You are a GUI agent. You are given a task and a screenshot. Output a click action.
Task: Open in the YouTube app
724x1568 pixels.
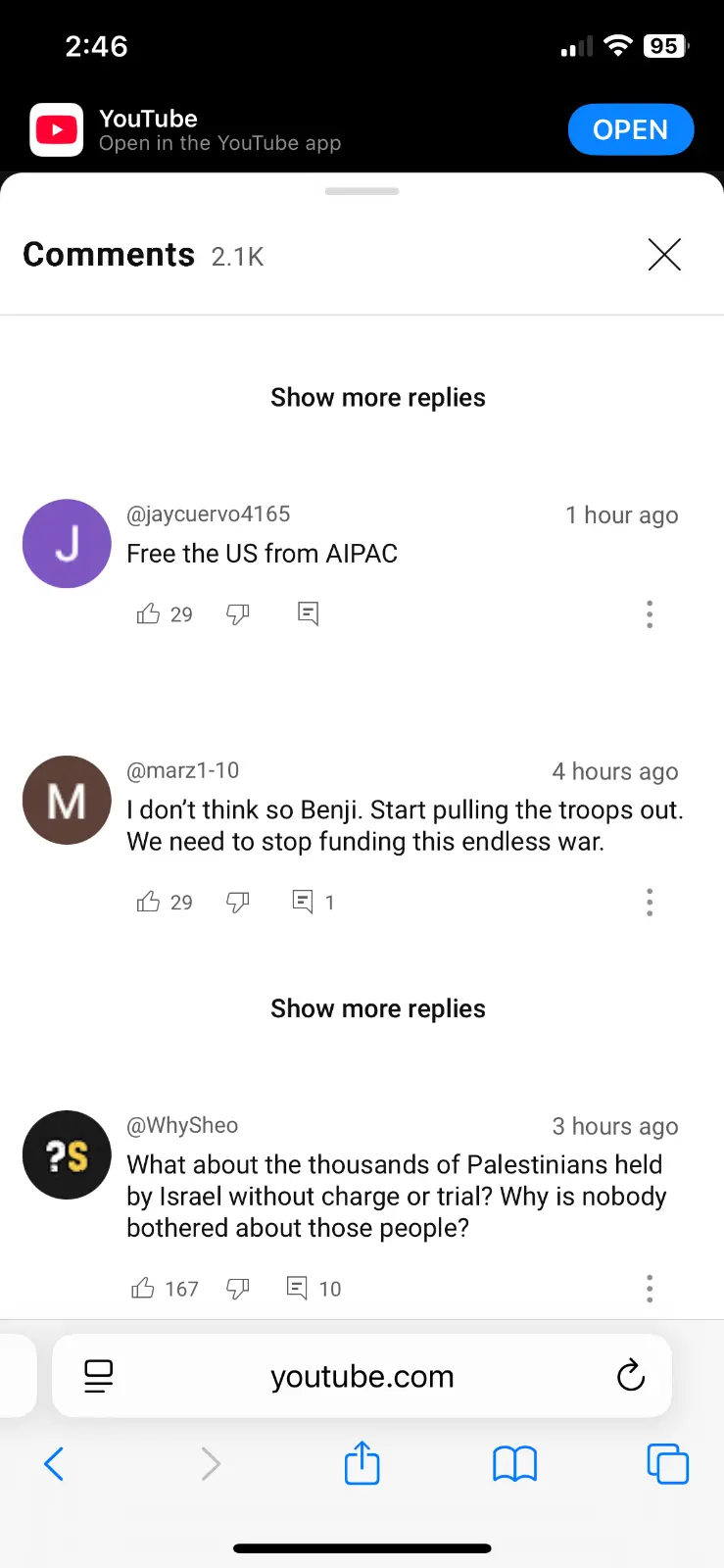[630, 129]
